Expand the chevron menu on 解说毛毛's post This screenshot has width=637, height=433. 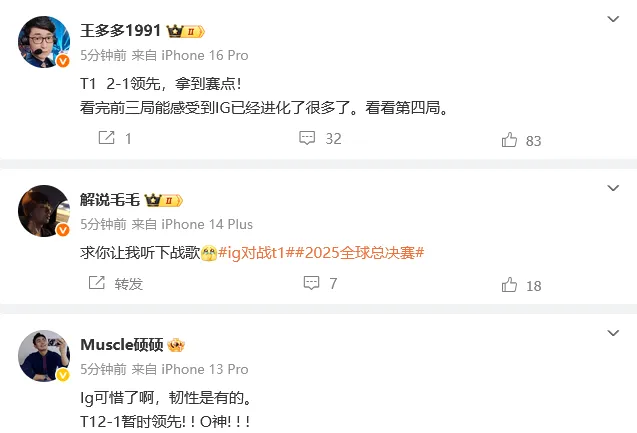pyautogui.click(x=613, y=187)
